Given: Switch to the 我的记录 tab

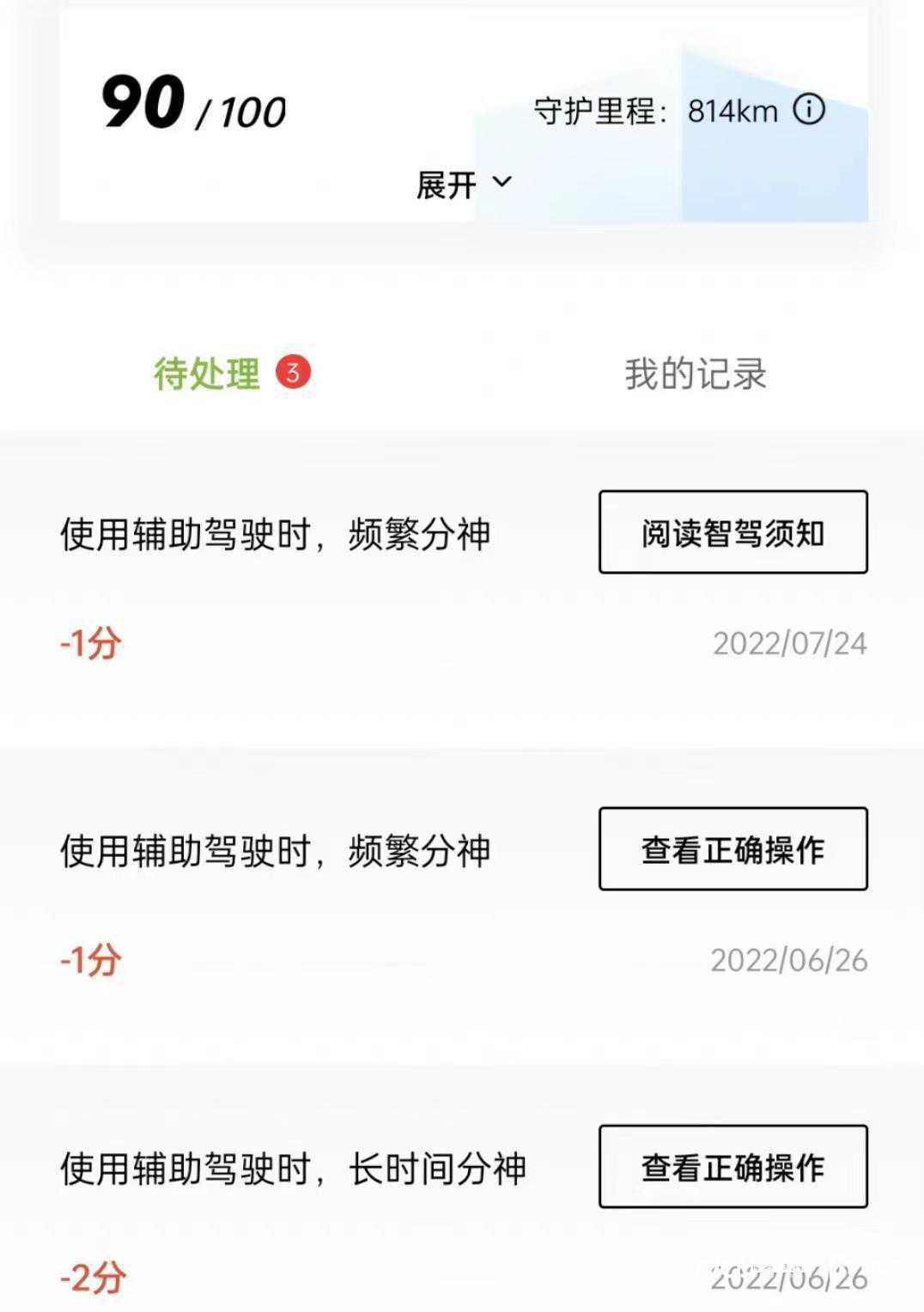Looking at the screenshot, I should pyautogui.click(x=695, y=374).
